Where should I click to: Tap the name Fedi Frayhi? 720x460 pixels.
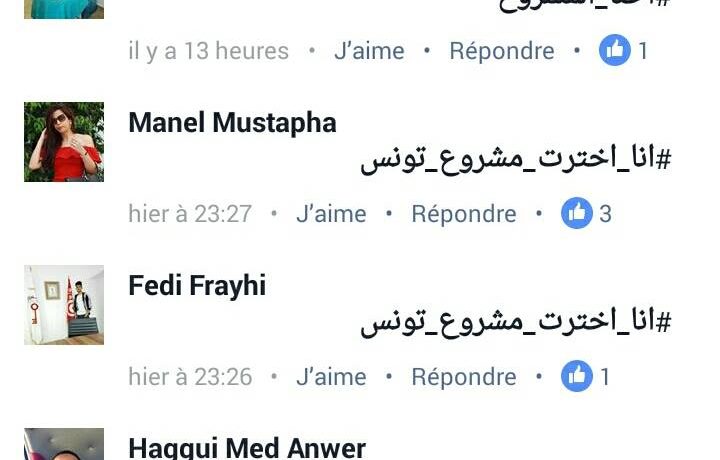point(197,286)
